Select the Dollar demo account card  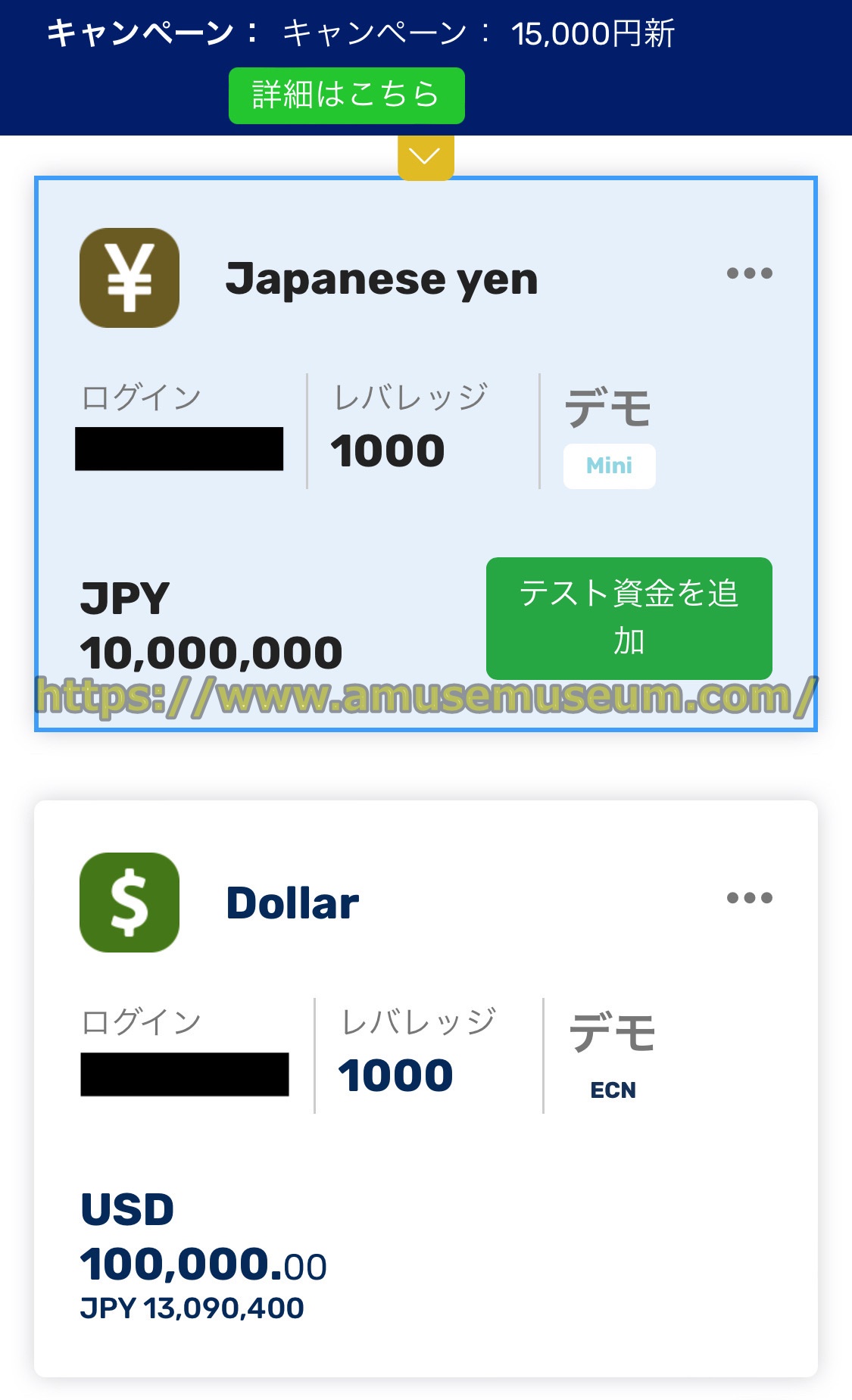click(426, 1088)
